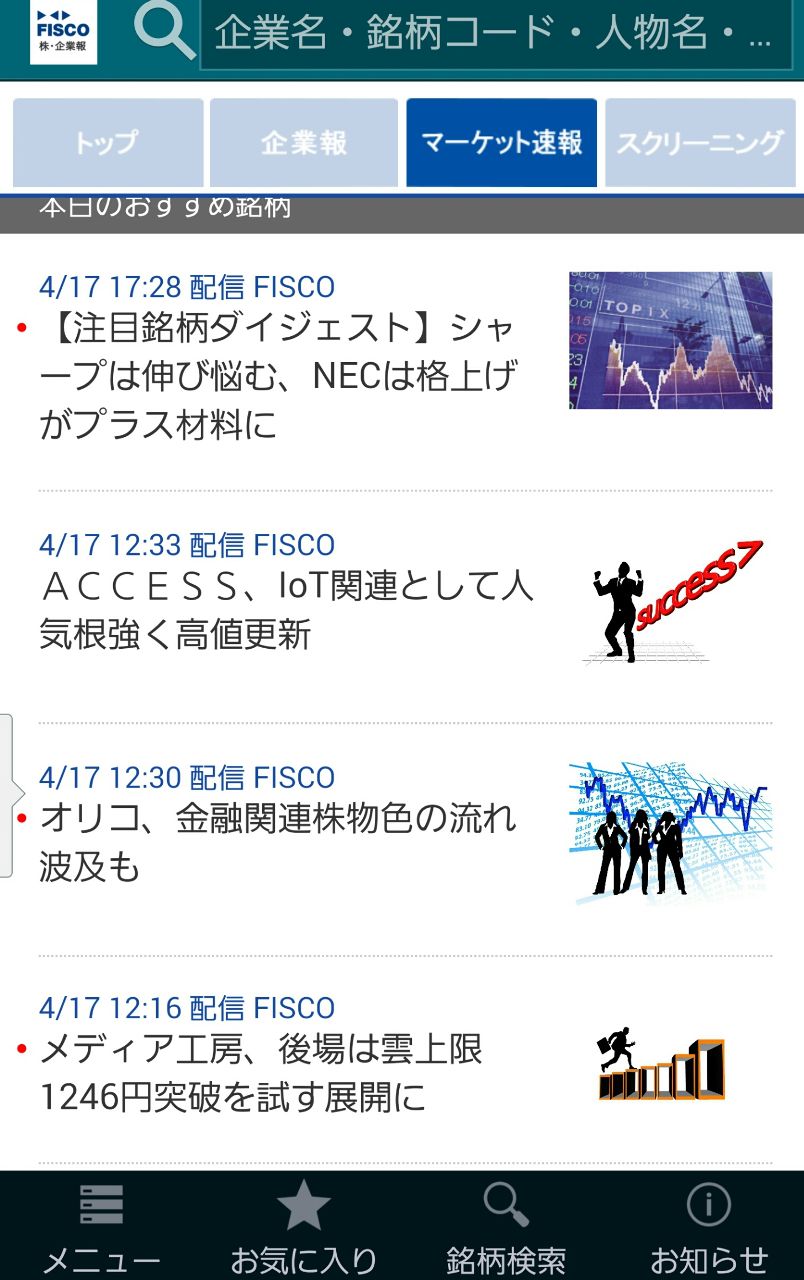The width and height of the screenshot is (804, 1280).
Task: Expand the side handle on the left edge
Action: click(x=7, y=795)
